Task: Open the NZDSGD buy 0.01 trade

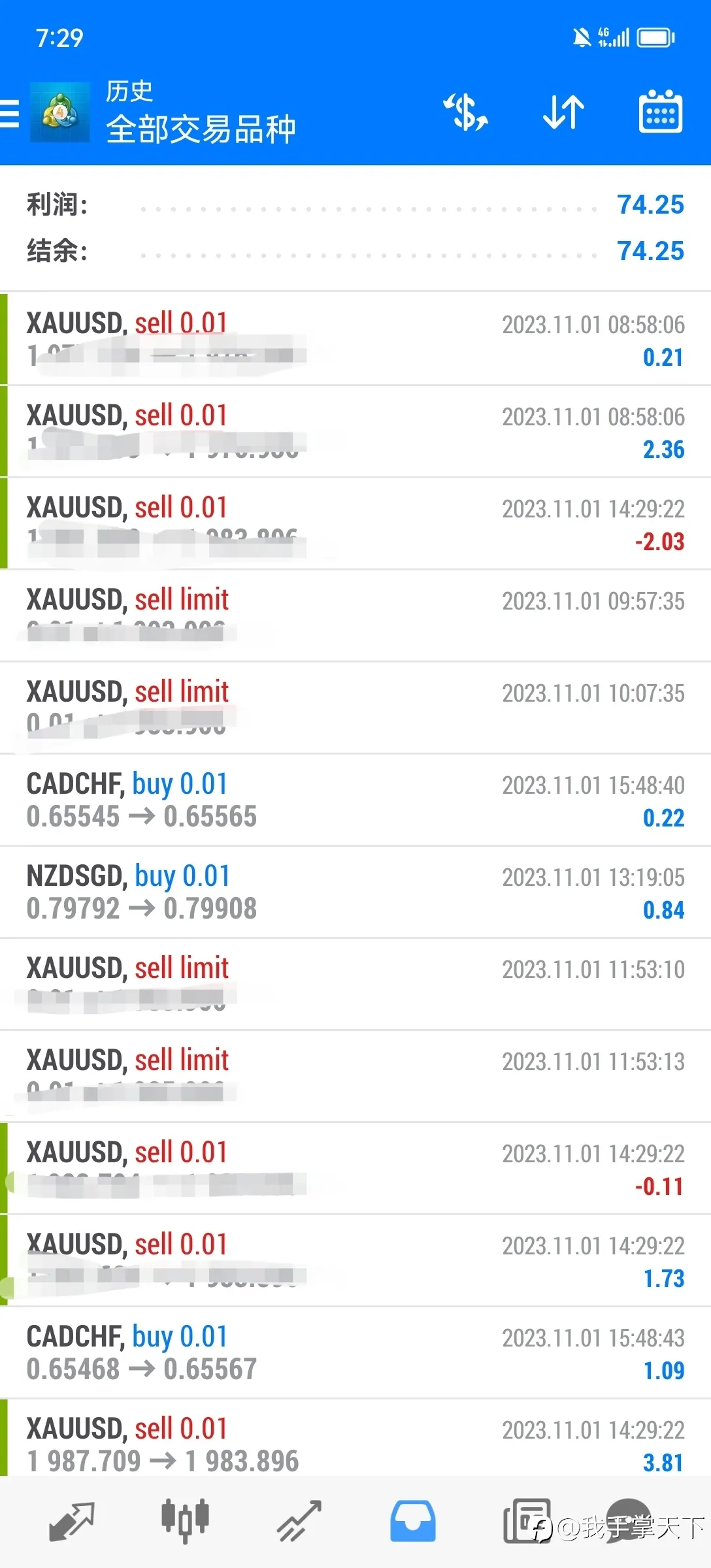Action: point(355,892)
